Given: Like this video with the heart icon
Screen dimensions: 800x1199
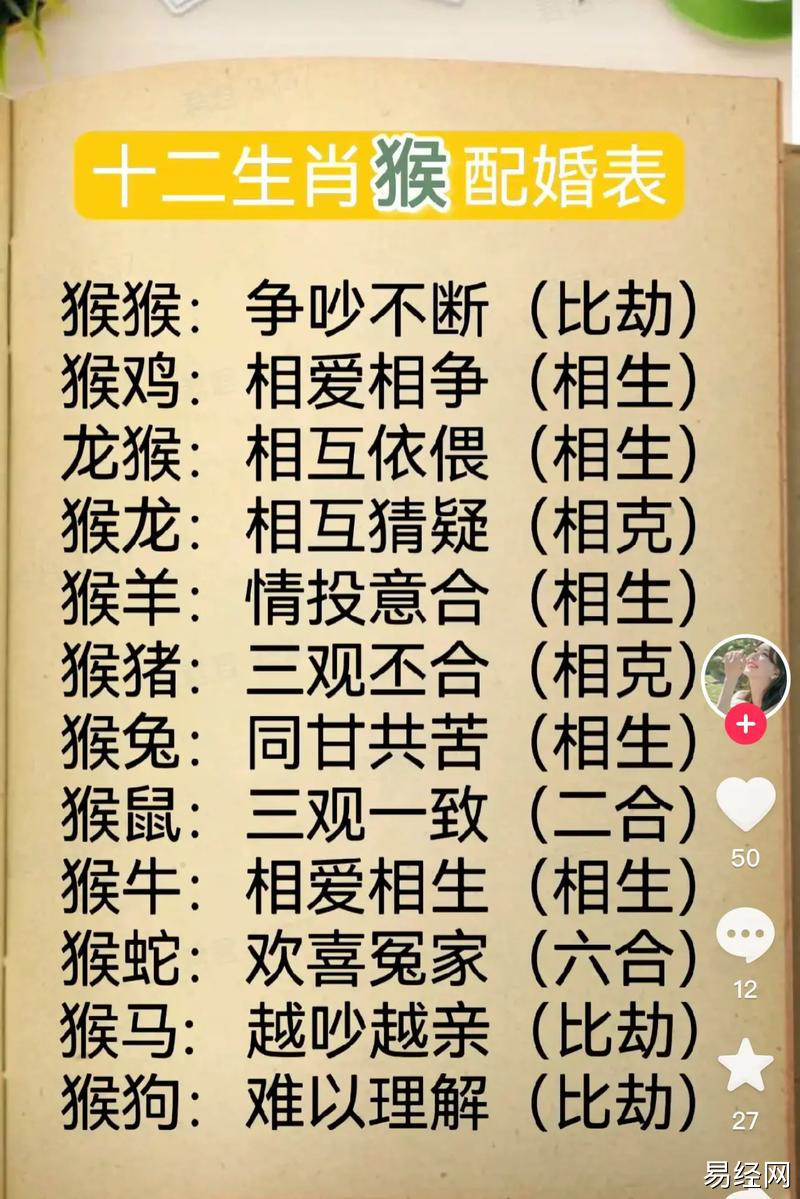Looking at the screenshot, I should point(746,804).
